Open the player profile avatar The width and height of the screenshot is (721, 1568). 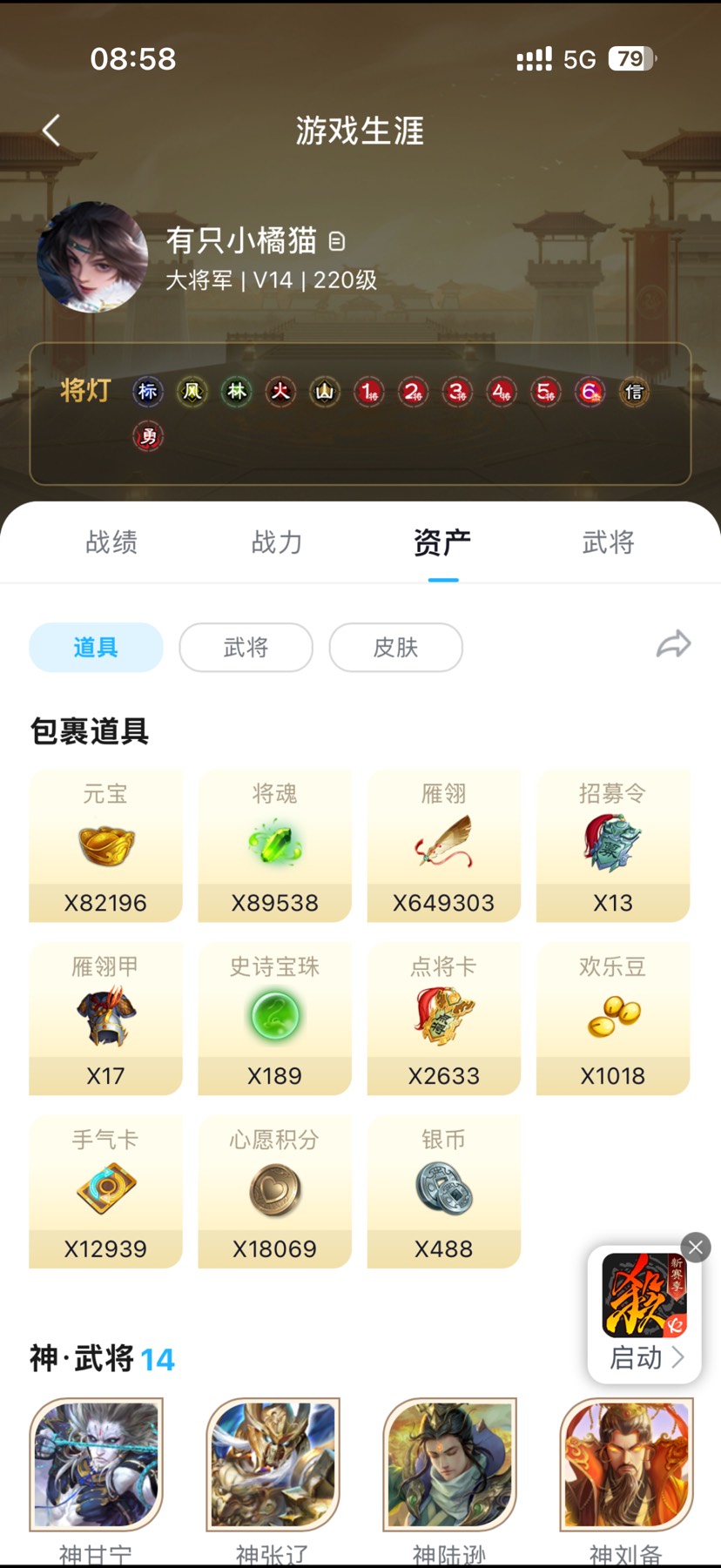(92, 258)
